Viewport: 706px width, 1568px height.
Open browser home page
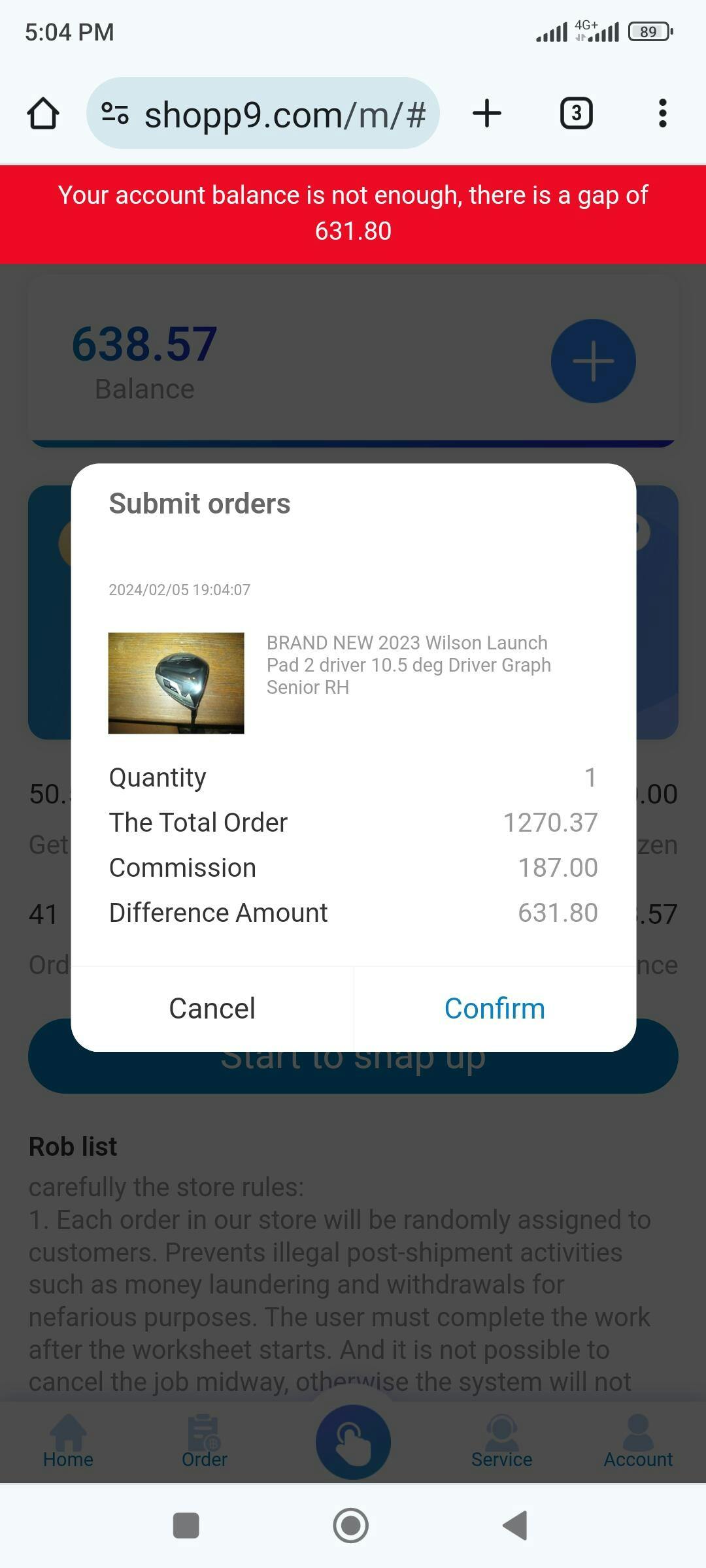43,114
